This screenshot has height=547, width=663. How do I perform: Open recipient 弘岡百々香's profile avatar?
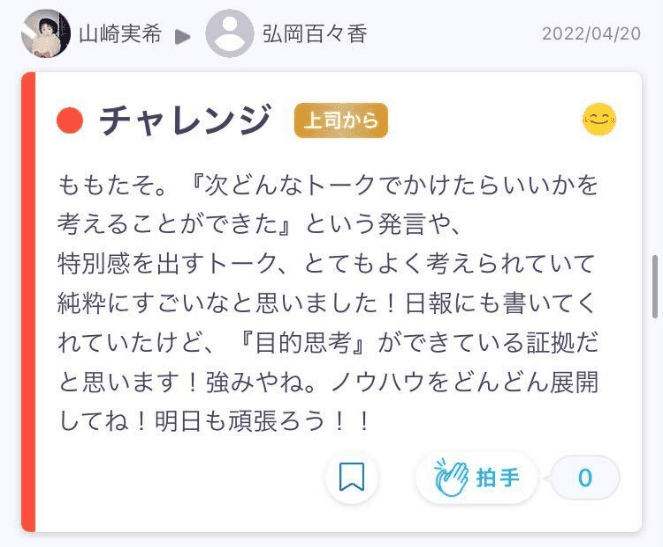click(229, 34)
